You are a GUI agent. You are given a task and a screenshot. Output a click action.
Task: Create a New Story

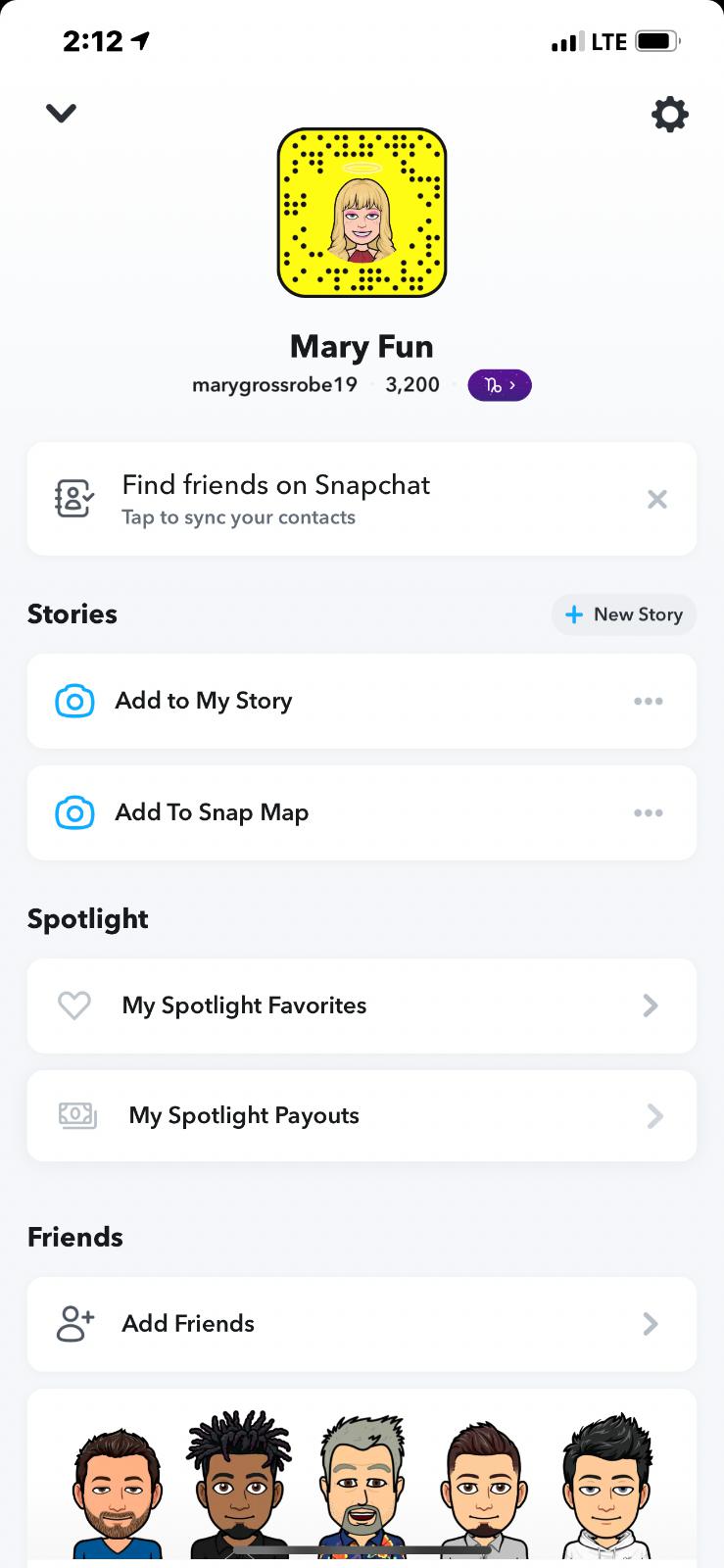pos(624,614)
